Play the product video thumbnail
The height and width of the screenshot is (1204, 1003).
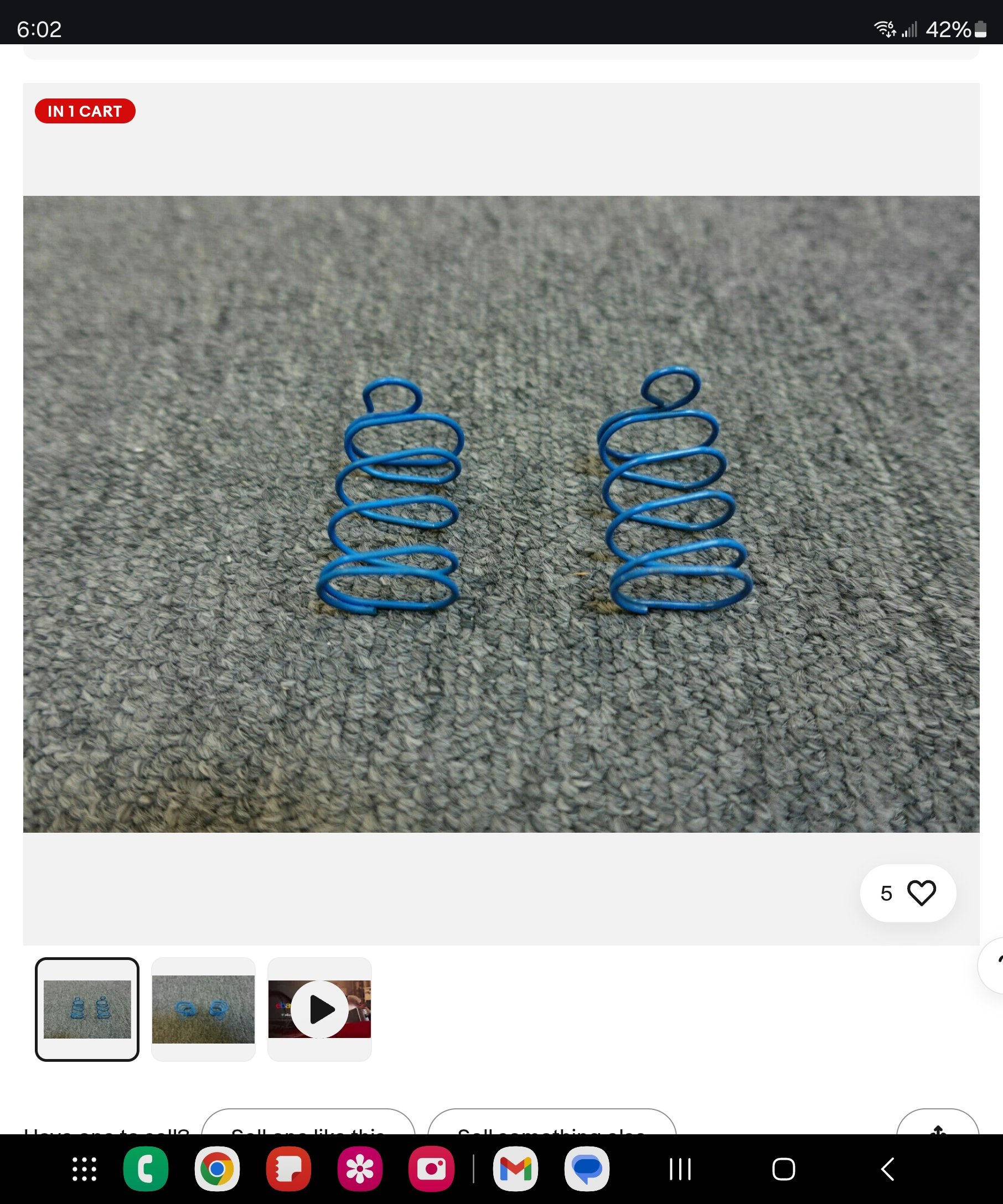[x=319, y=1009]
